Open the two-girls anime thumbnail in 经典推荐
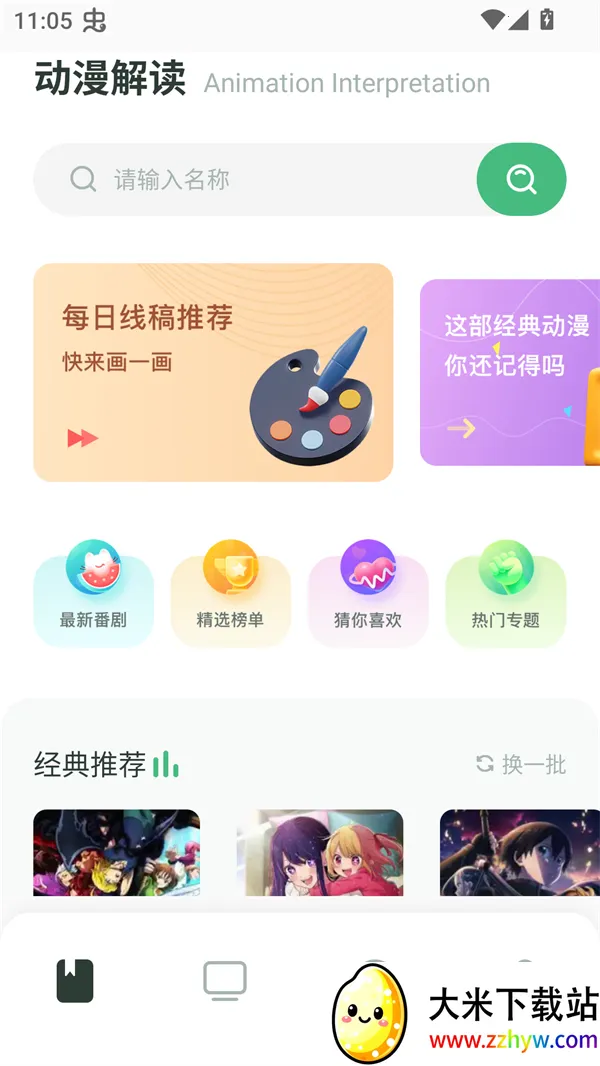Viewport: 600px width, 1066px height. [320, 852]
